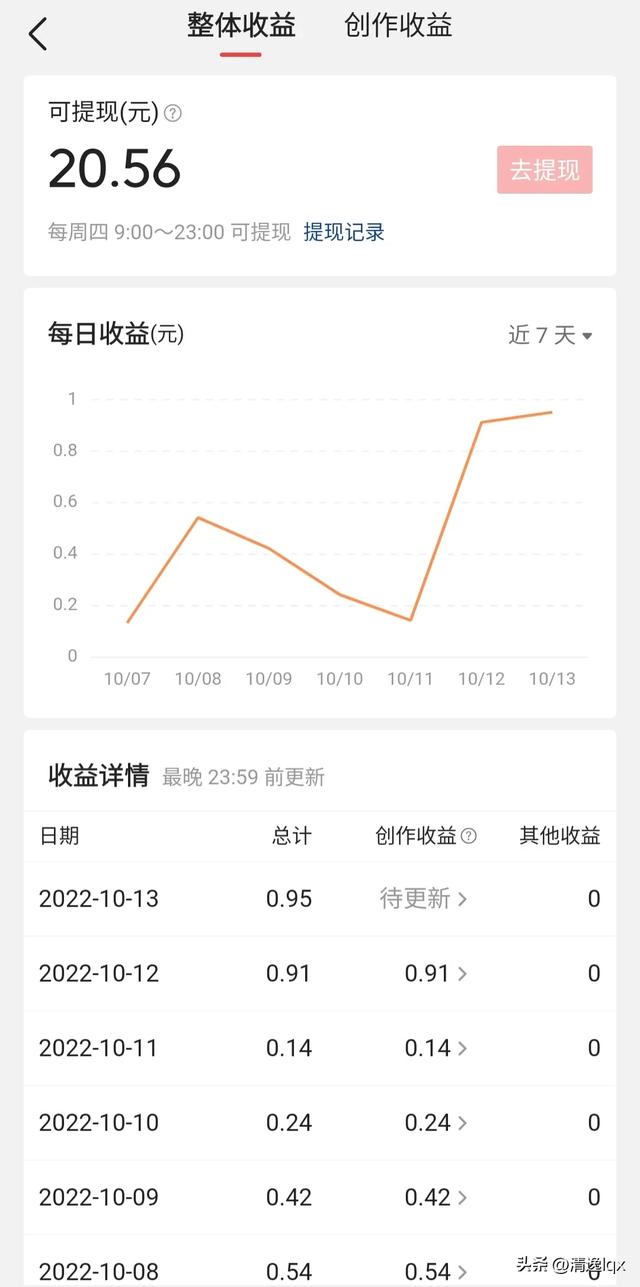This screenshot has height=1287, width=640.
Task: Open help icon beside 创作收益 column header
Action: [x=468, y=836]
